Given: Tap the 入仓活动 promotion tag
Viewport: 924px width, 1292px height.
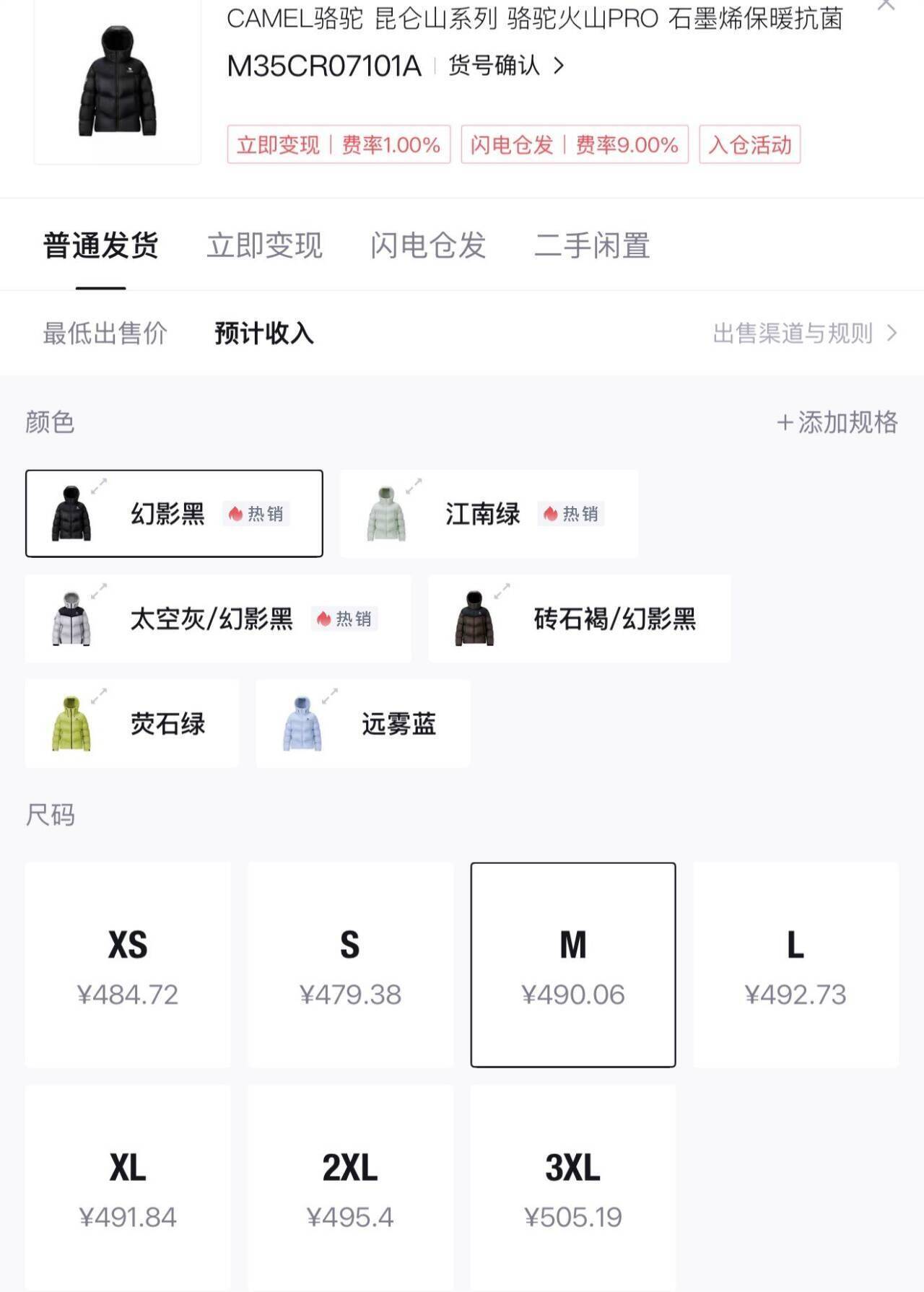Looking at the screenshot, I should (750, 144).
